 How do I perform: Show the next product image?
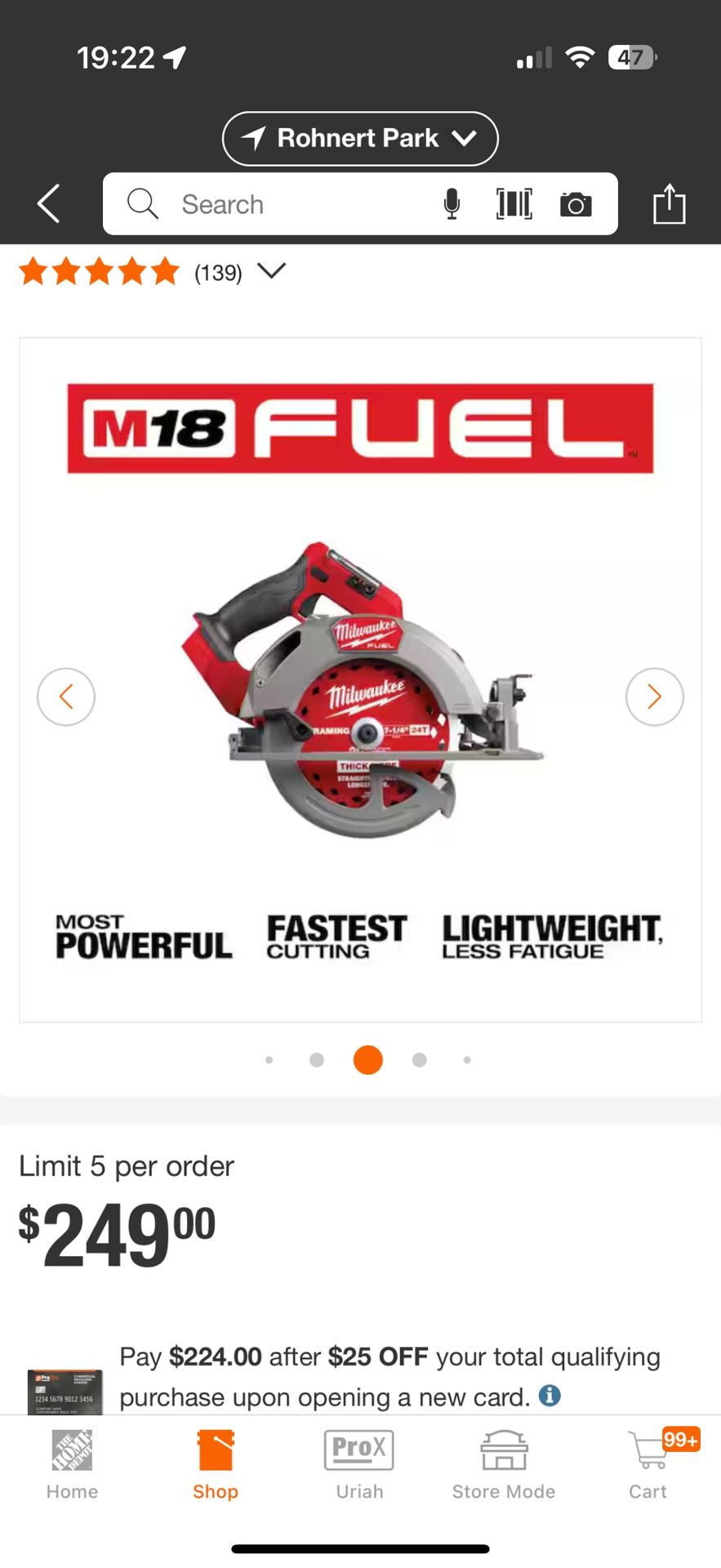click(x=654, y=697)
